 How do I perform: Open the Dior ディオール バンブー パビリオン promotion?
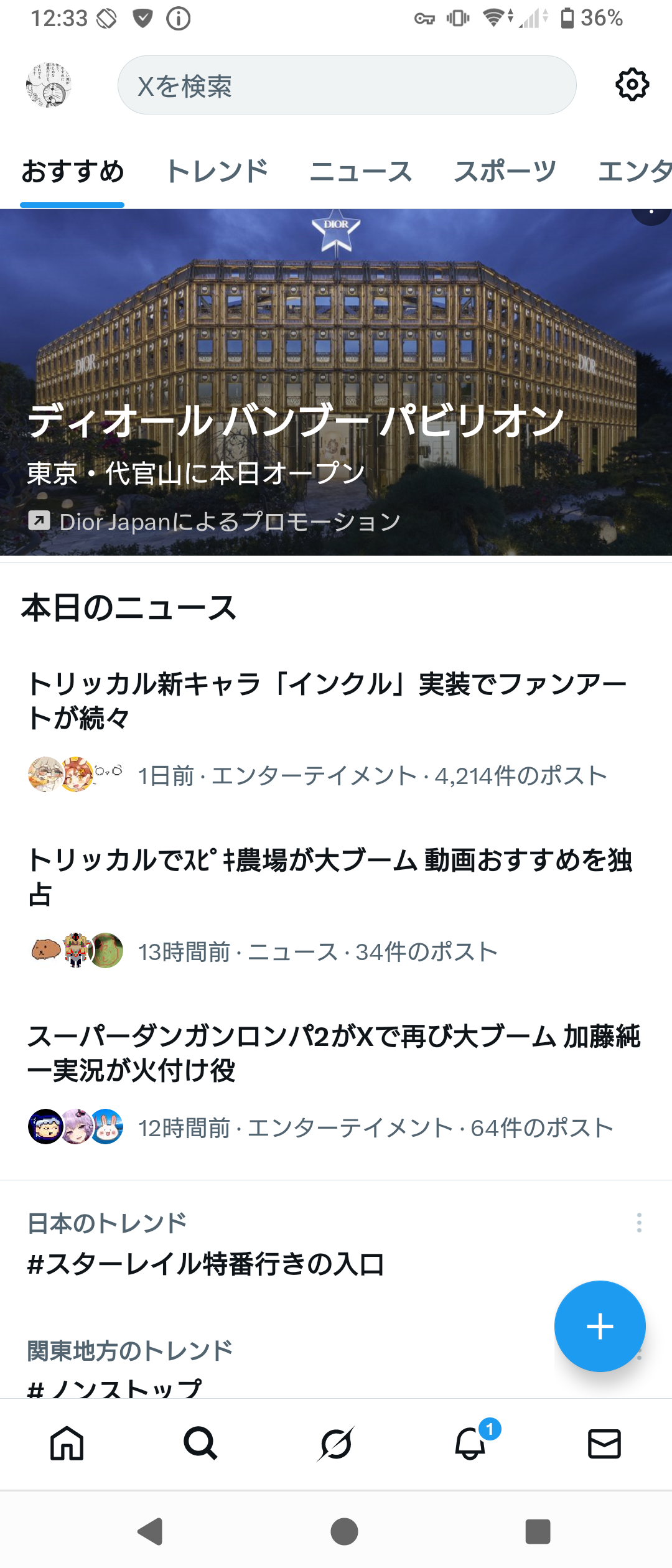coord(336,382)
